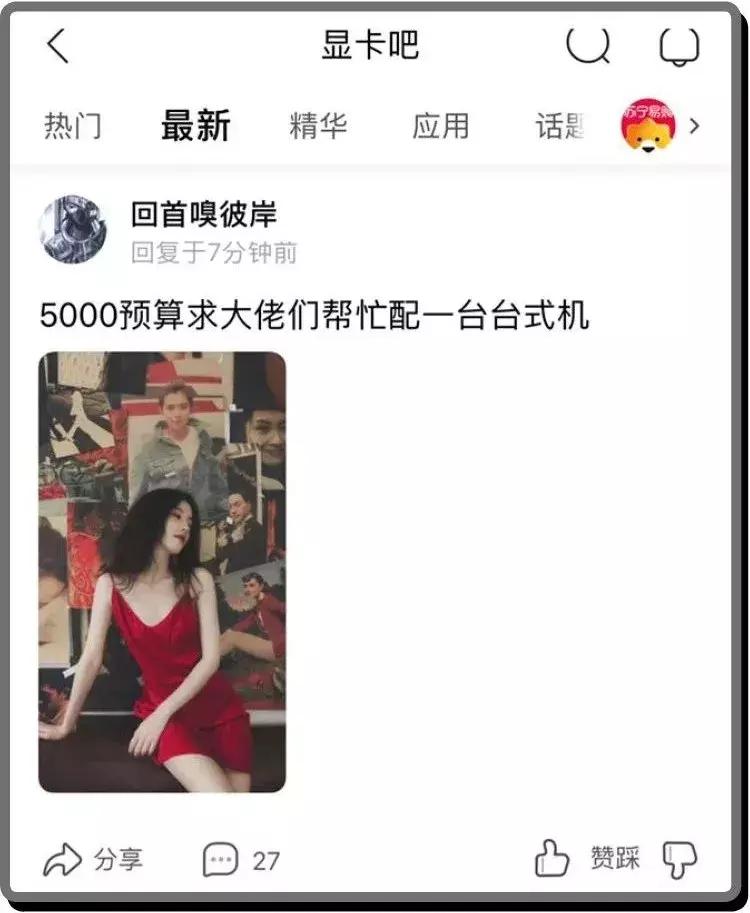The height and width of the screenshot is (913, 750).
Task: Tap the 赞踩 label near the like icons
Action: (x=615, y=857)
